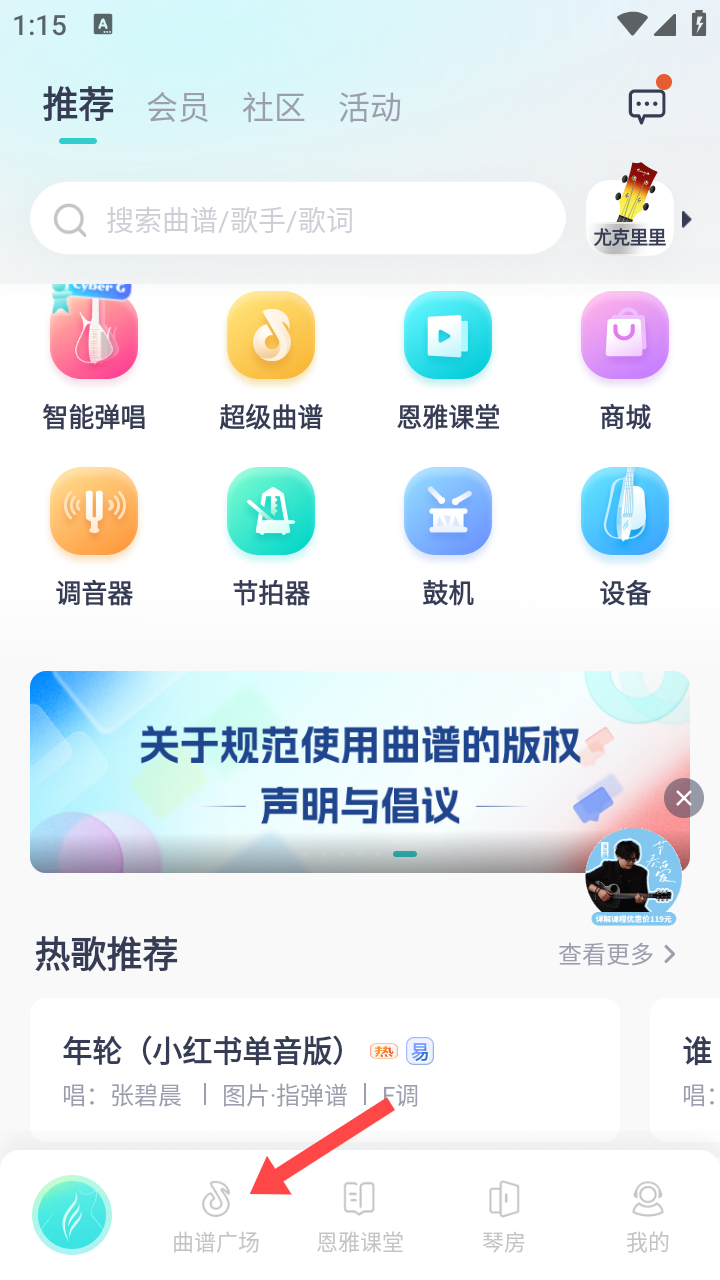Go to the 曲谱广场 tab
The image size is (720, 1280).
pyautogui.click(x=216, y=1215)
